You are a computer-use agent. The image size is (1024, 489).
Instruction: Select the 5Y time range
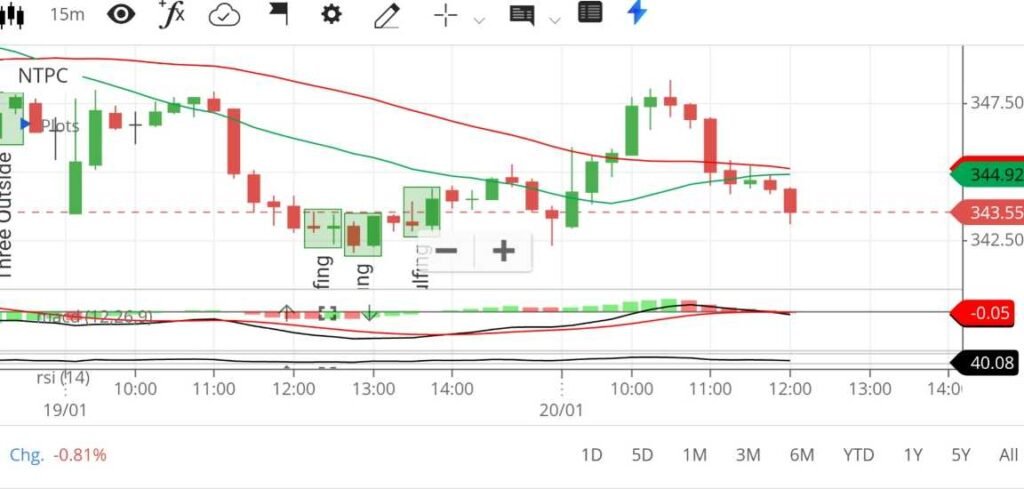(960, 455)
